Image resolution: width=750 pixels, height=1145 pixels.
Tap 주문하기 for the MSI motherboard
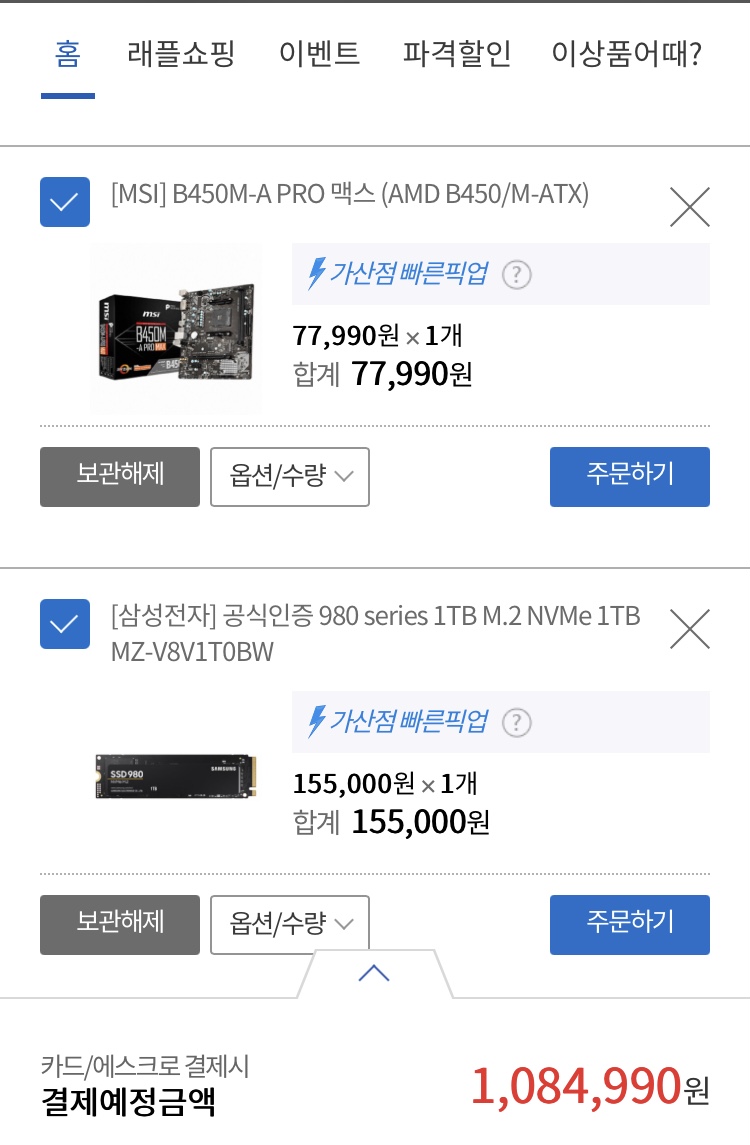pyautogui.click(x=630, y=477)
